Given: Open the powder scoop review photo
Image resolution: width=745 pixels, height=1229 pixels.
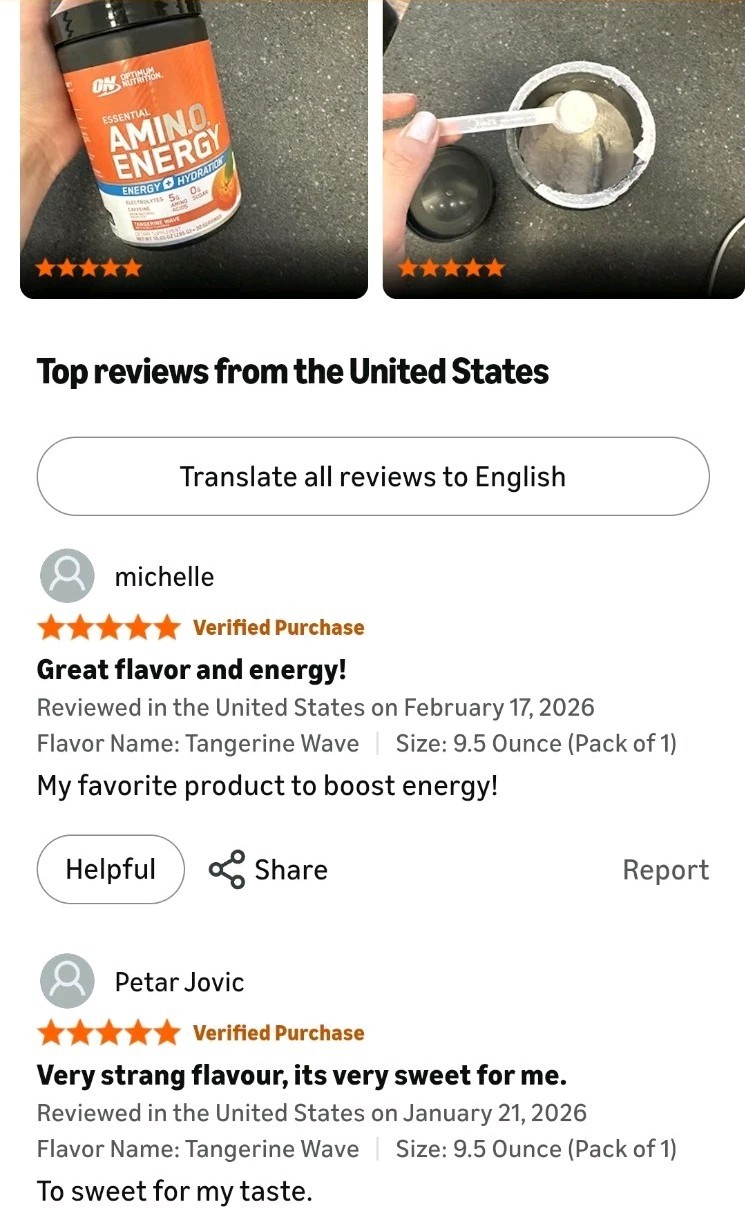Looking at the screenshot, I should (x=564, y=148).
